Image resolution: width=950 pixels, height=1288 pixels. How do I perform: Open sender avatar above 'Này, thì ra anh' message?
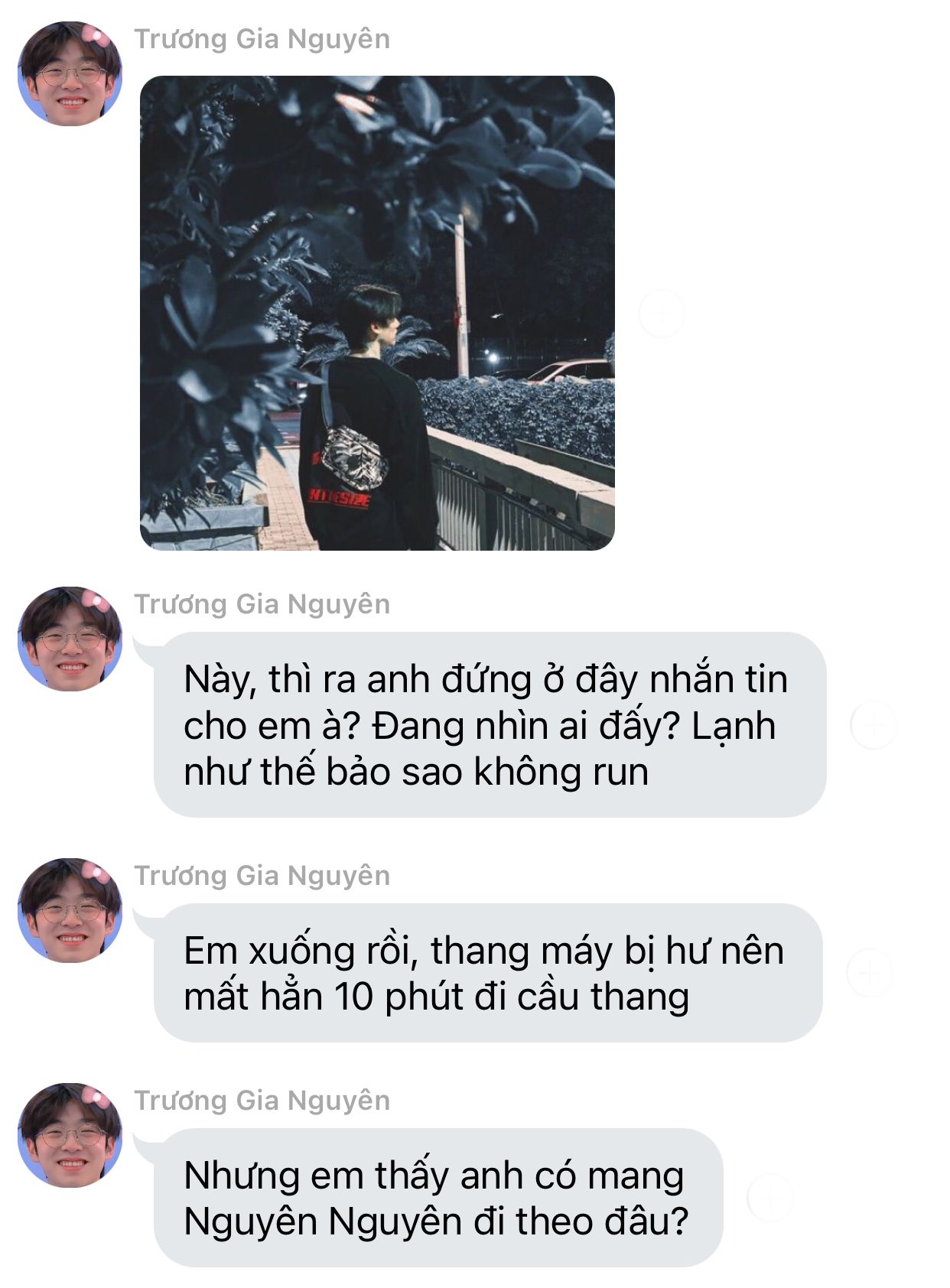pyautogui.click(x=70, y=639)
